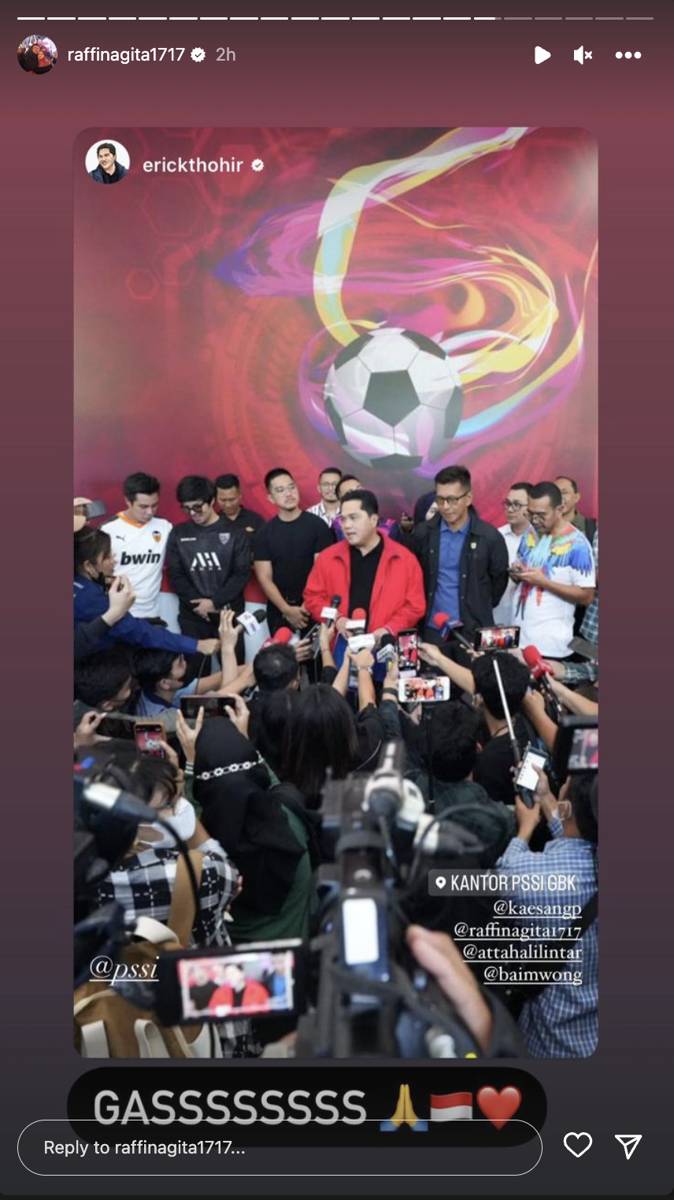The height and width of the screenshot is (1200, 674).
Task: Open raffinagita1717's profile picture
Action: pyautogui.click(x=37, y=54)
